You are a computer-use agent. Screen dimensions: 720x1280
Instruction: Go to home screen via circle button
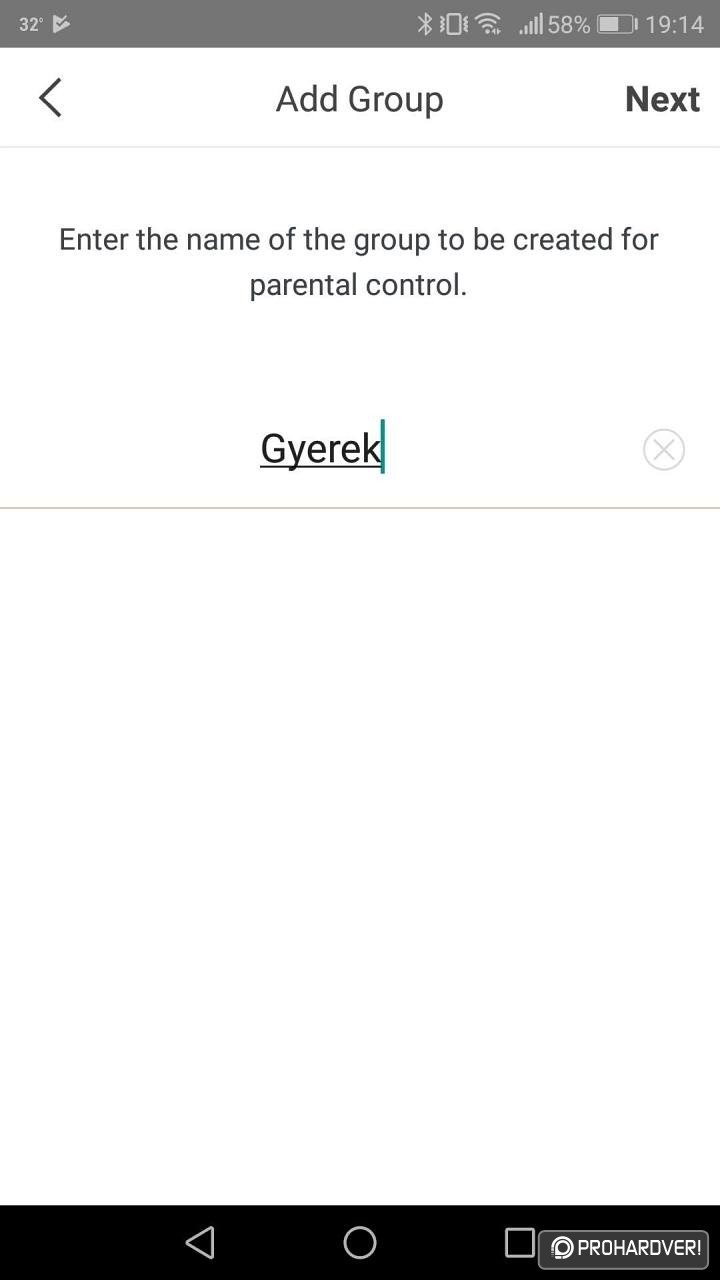click(360, 1243)
